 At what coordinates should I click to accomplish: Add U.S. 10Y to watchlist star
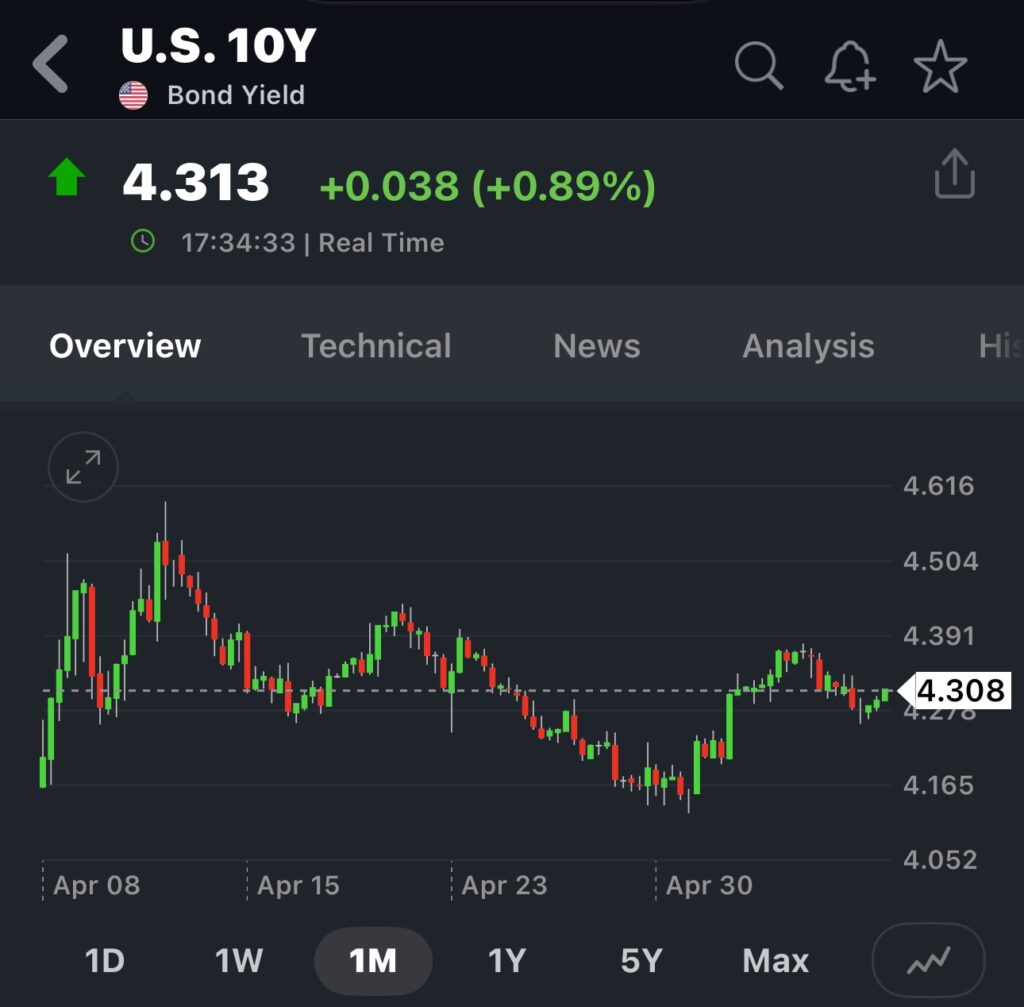coord(940,67)
